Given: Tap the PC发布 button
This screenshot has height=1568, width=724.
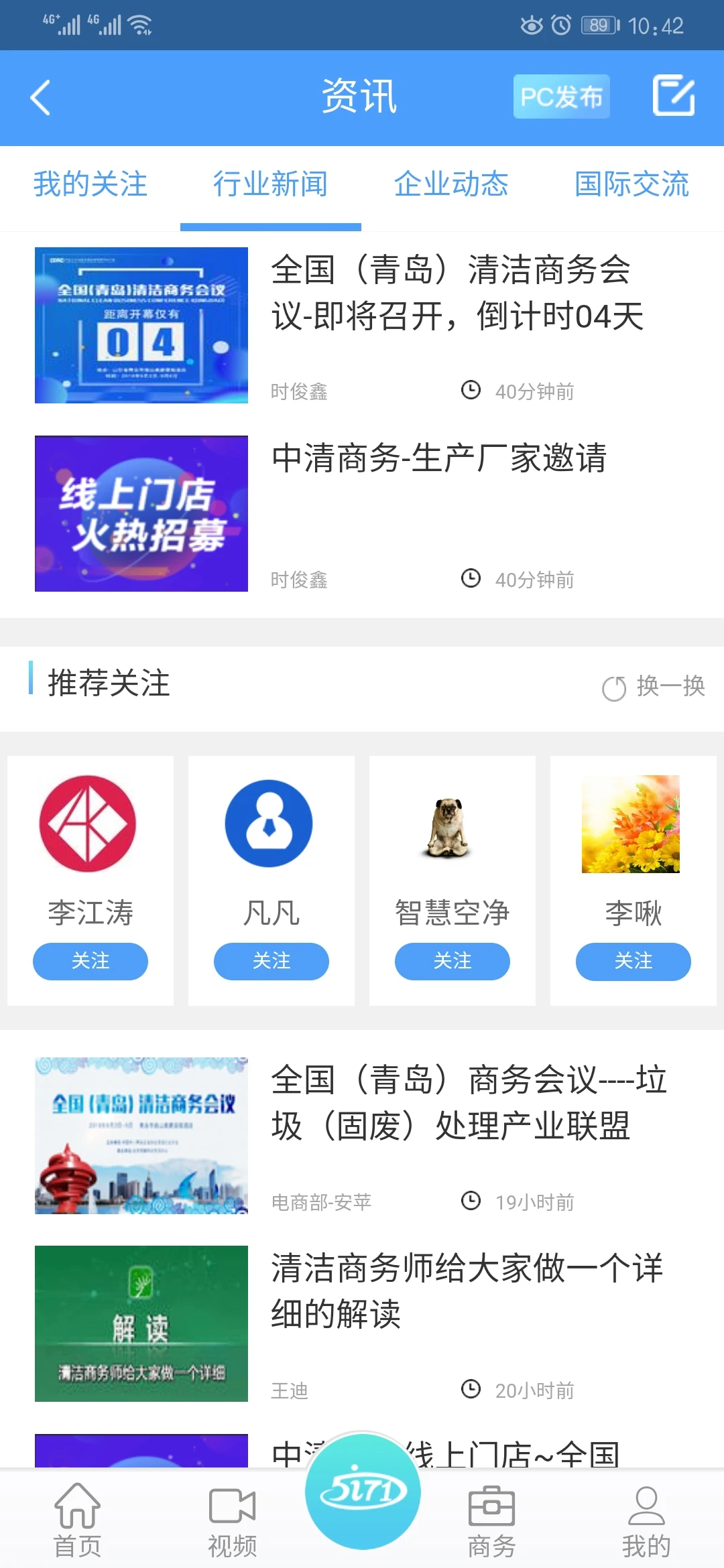Looking at the screenshot, I should 561,96.
